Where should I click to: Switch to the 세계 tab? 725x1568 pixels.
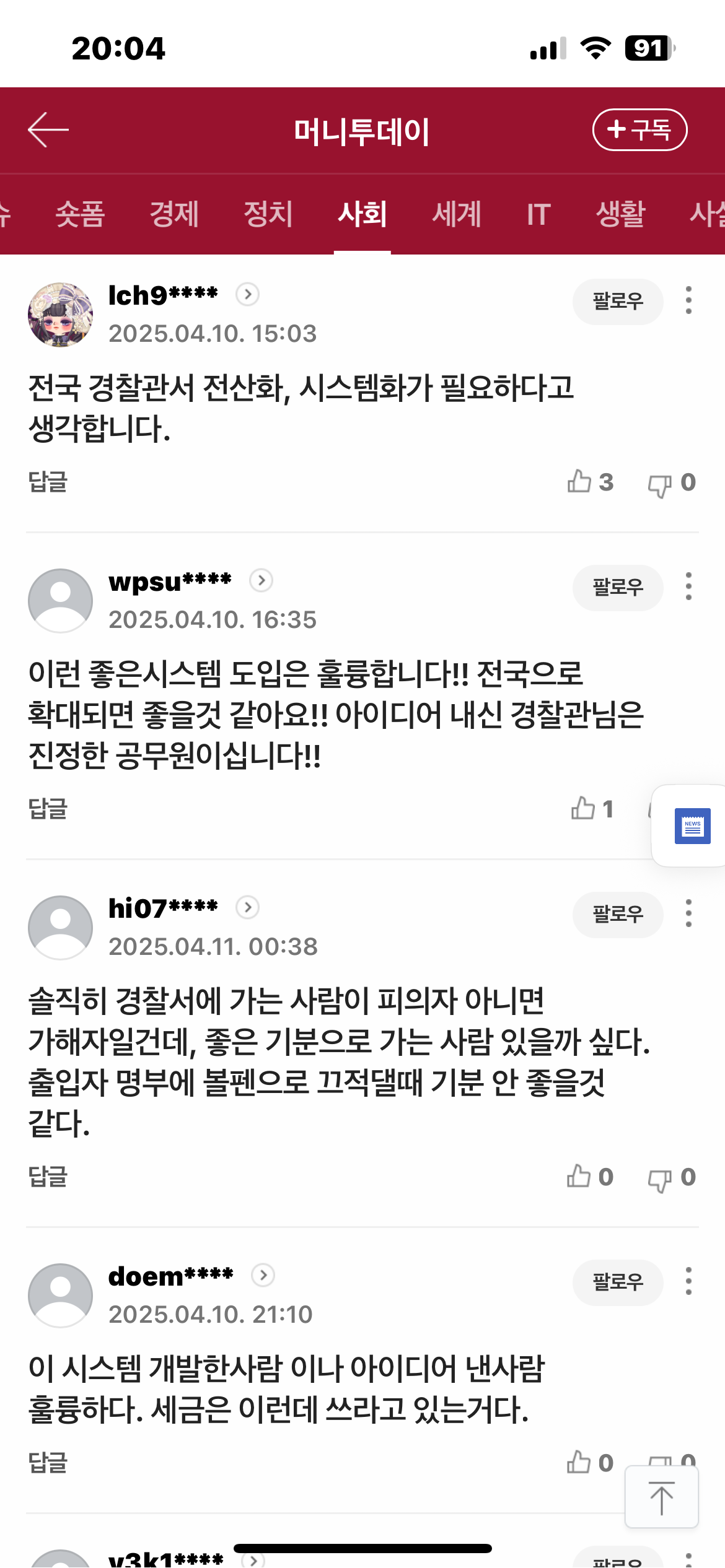tap(456, 214)
